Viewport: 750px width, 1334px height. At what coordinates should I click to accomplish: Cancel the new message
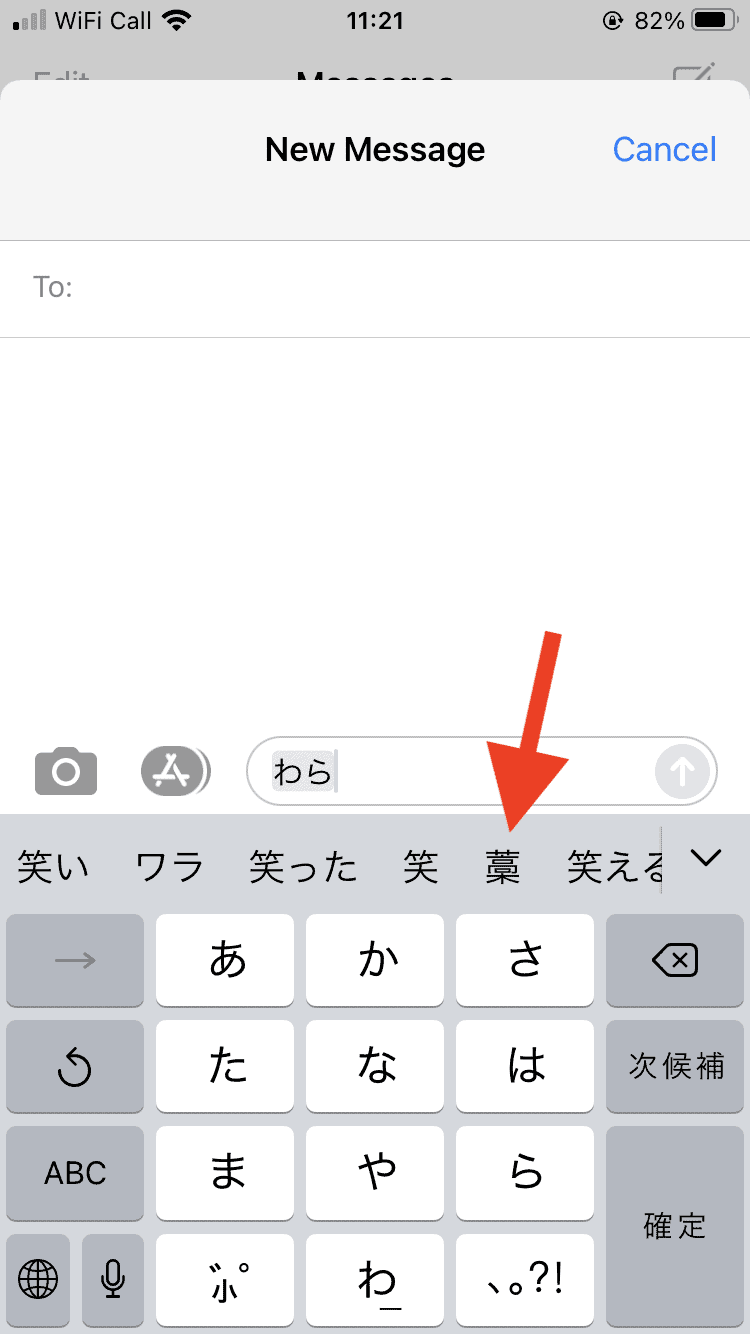pos(664,150)
